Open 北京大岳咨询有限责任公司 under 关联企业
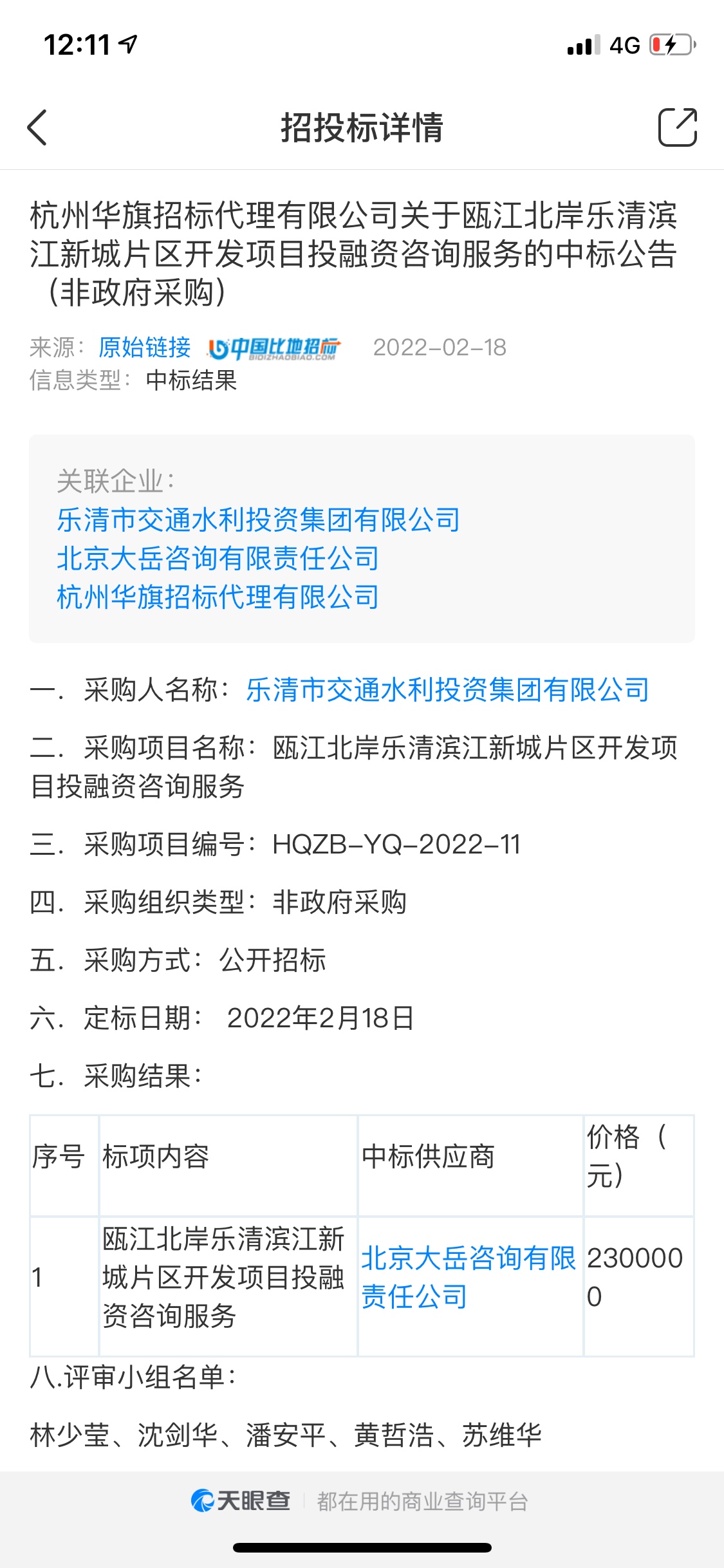The width and height of the screenshot is (724, 1568). pyautogui.click(x=218, y=559)
